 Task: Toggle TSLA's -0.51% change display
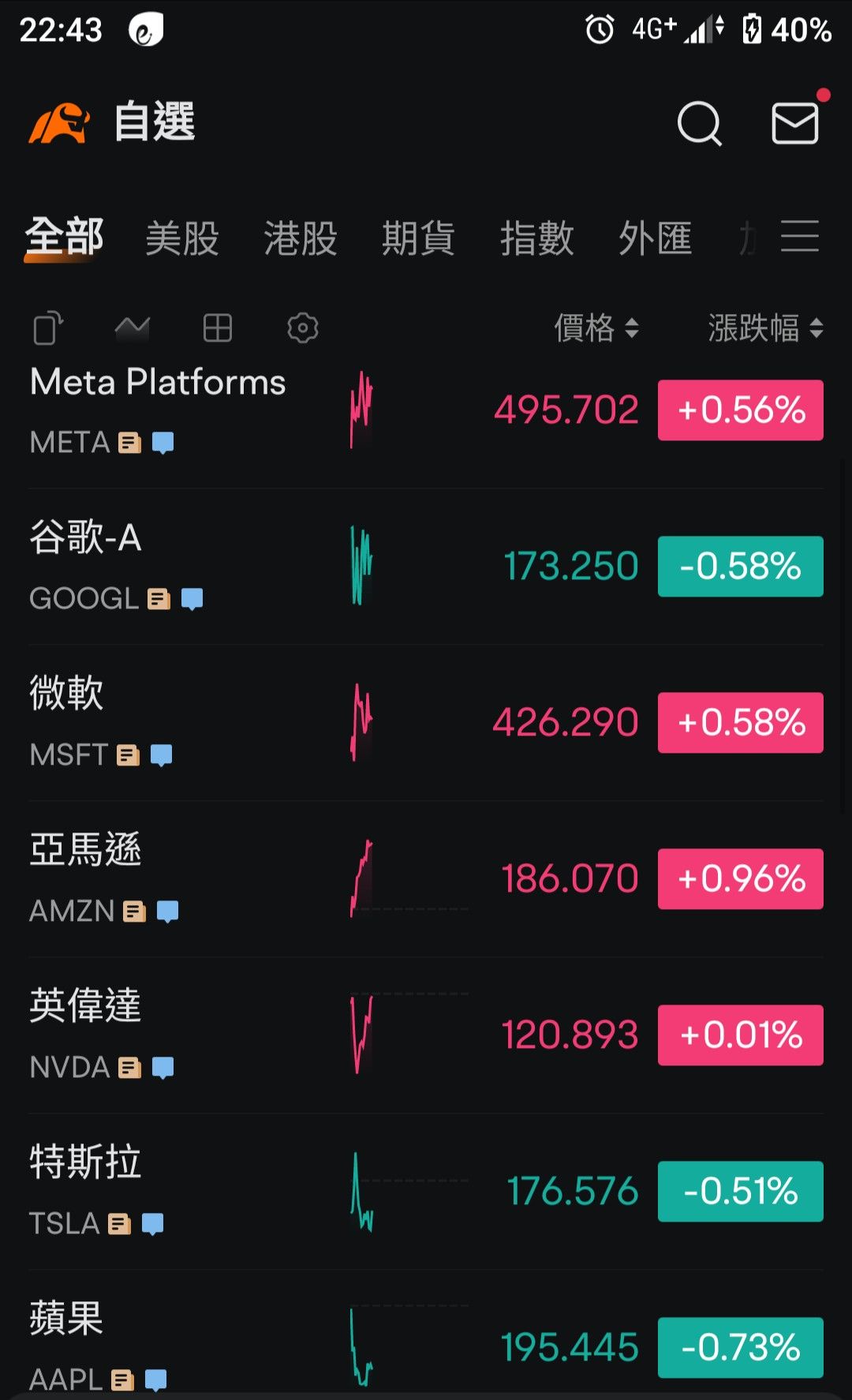pos(739,1192)
